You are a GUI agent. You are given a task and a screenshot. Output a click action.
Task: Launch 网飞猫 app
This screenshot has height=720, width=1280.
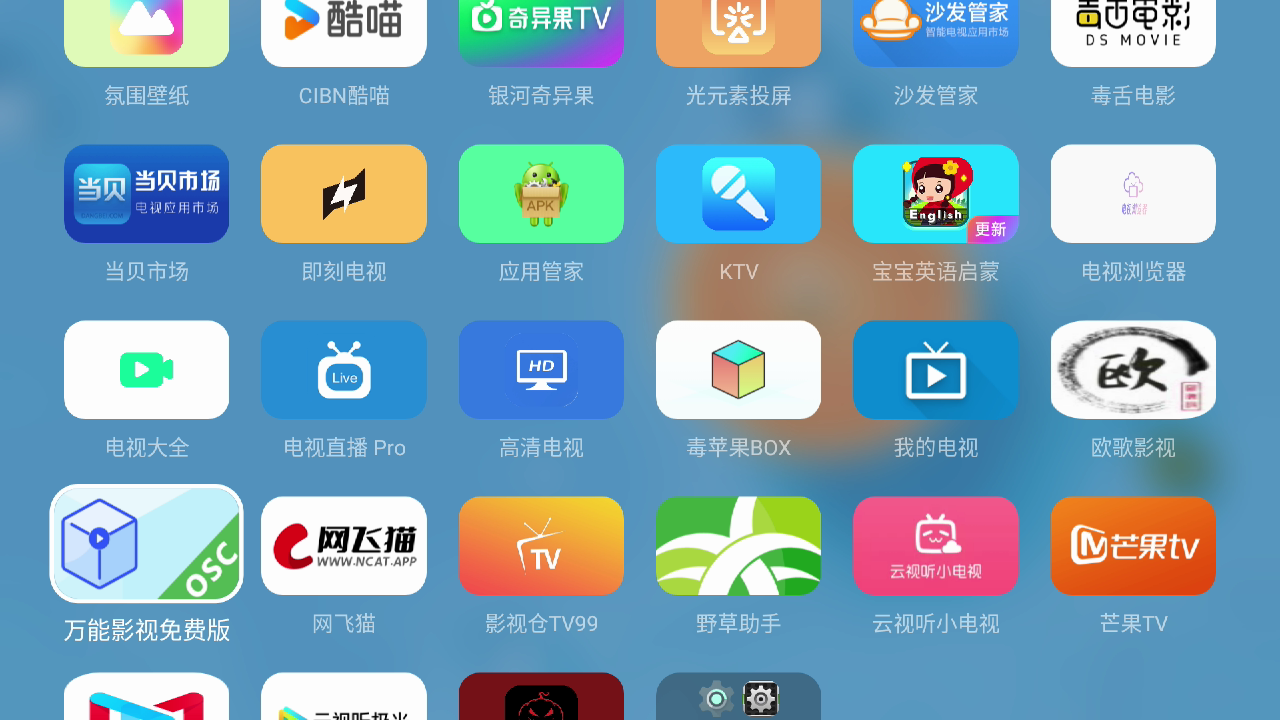coord(343,546)
